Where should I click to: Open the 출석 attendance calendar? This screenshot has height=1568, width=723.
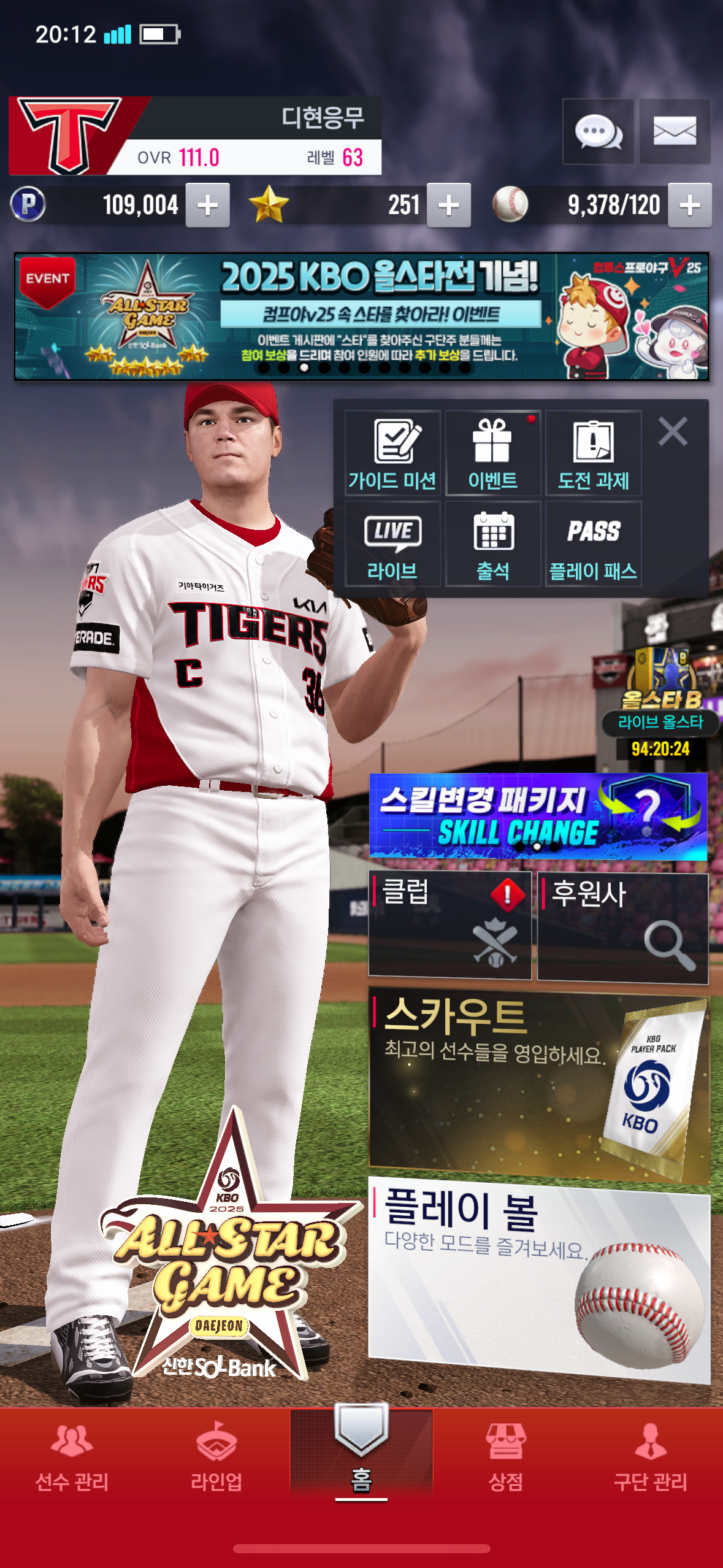[x=493, y=544]
